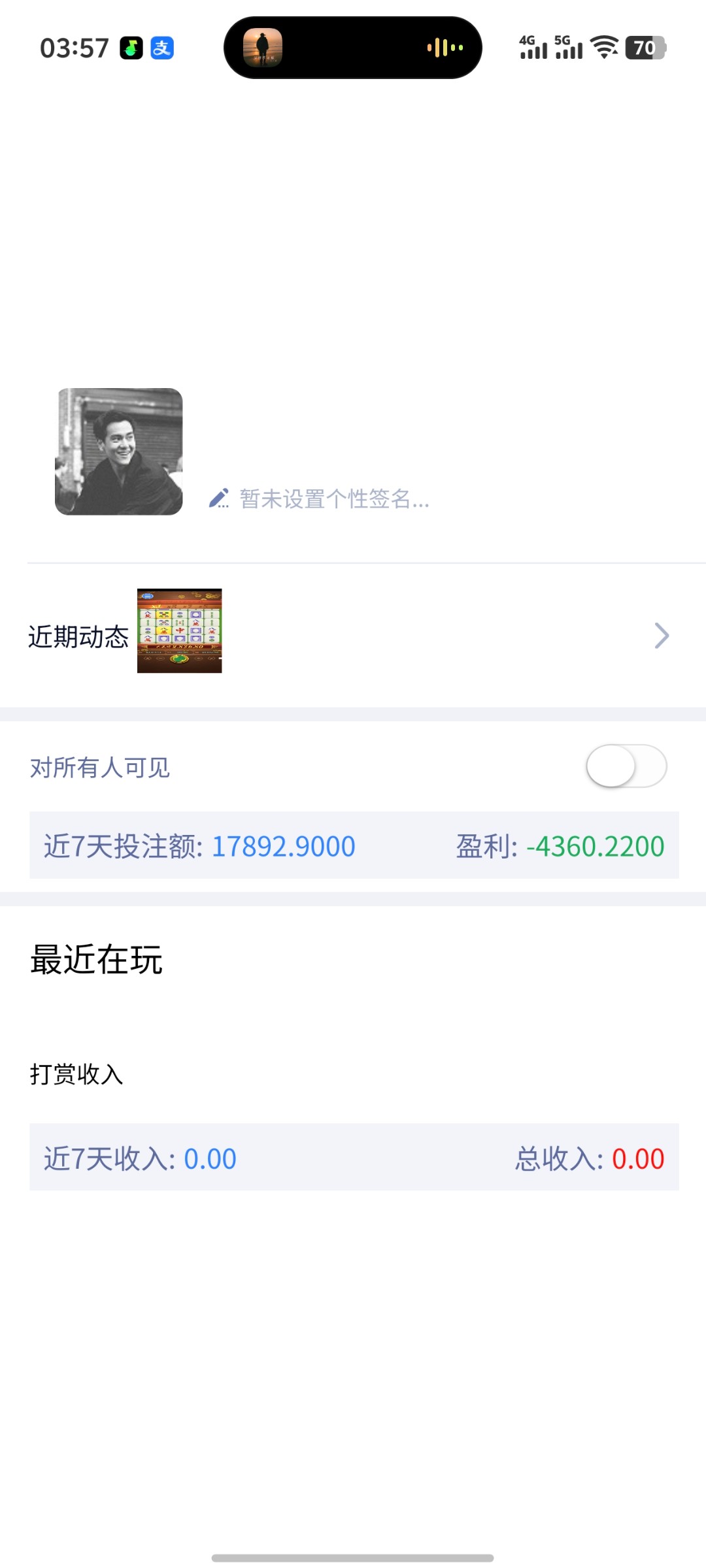Open the 近期动态 recent activity row

(x=353, y=635)
